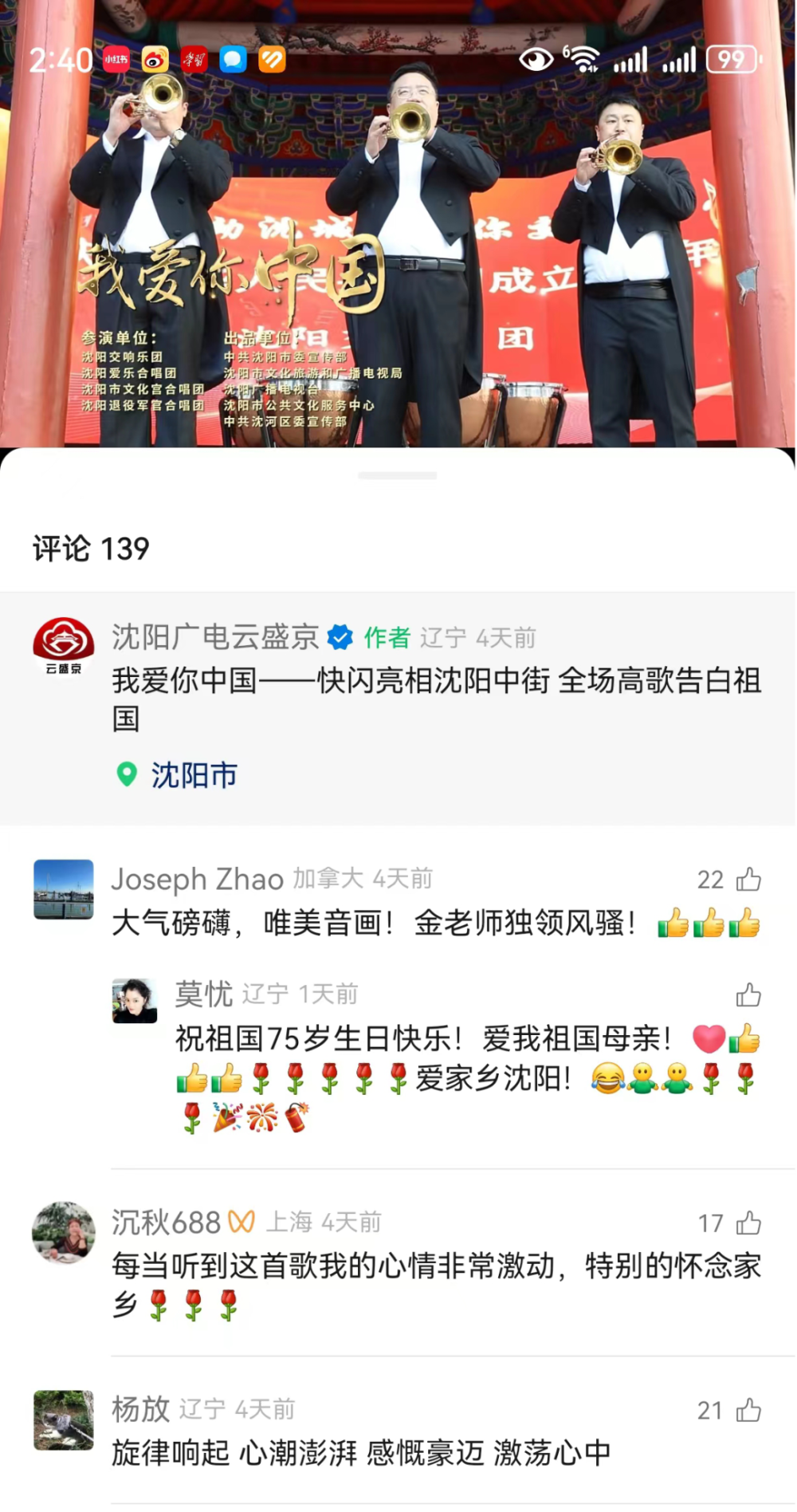Tap the Weibo icon in the status bar

pos(155,60)
